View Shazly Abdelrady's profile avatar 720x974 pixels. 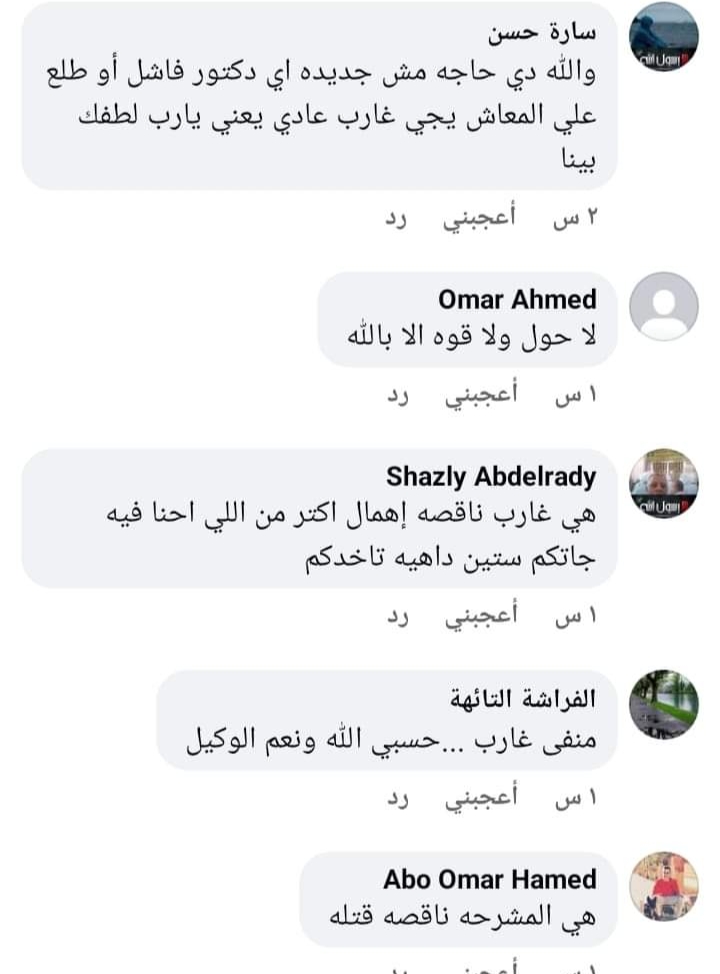point(663,484)
